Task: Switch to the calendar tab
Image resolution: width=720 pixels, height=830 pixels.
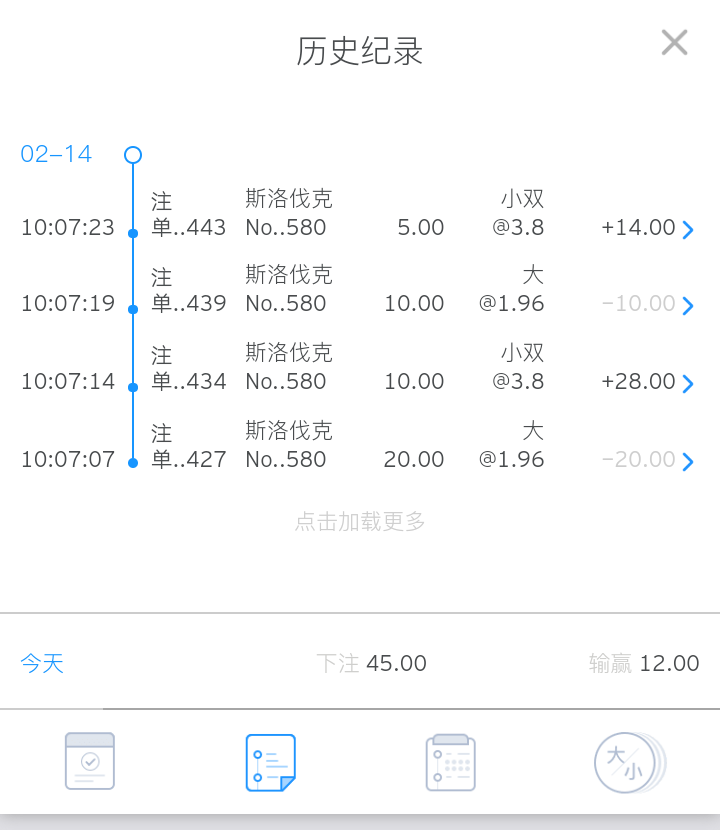Action: [450, 762]
